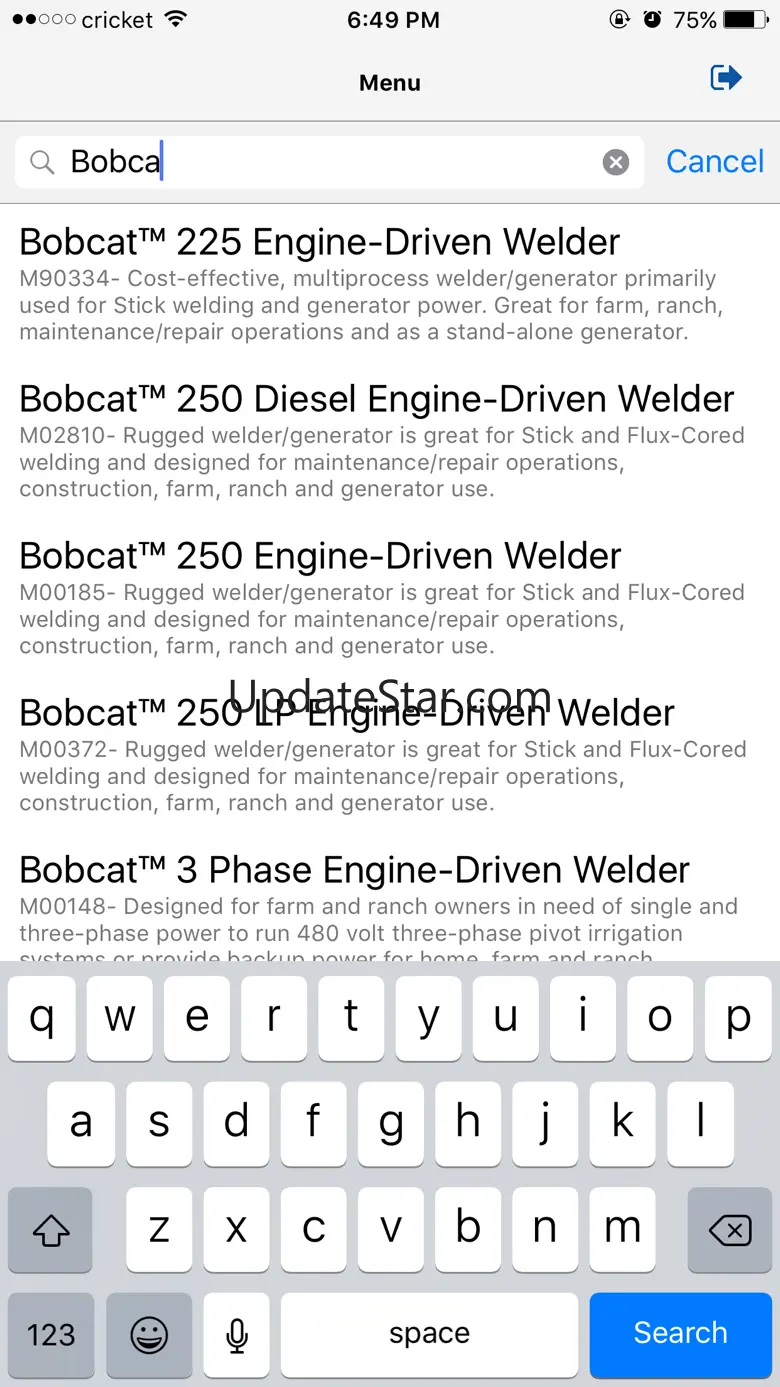The width and height of the screenshot is (780, 1387).
Task: Tap the backspace key on keyboard
Action: [730, 1230]
